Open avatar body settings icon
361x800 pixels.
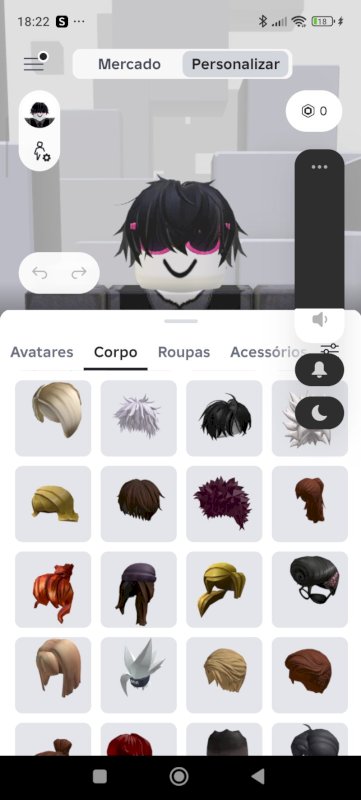point(42,151)
